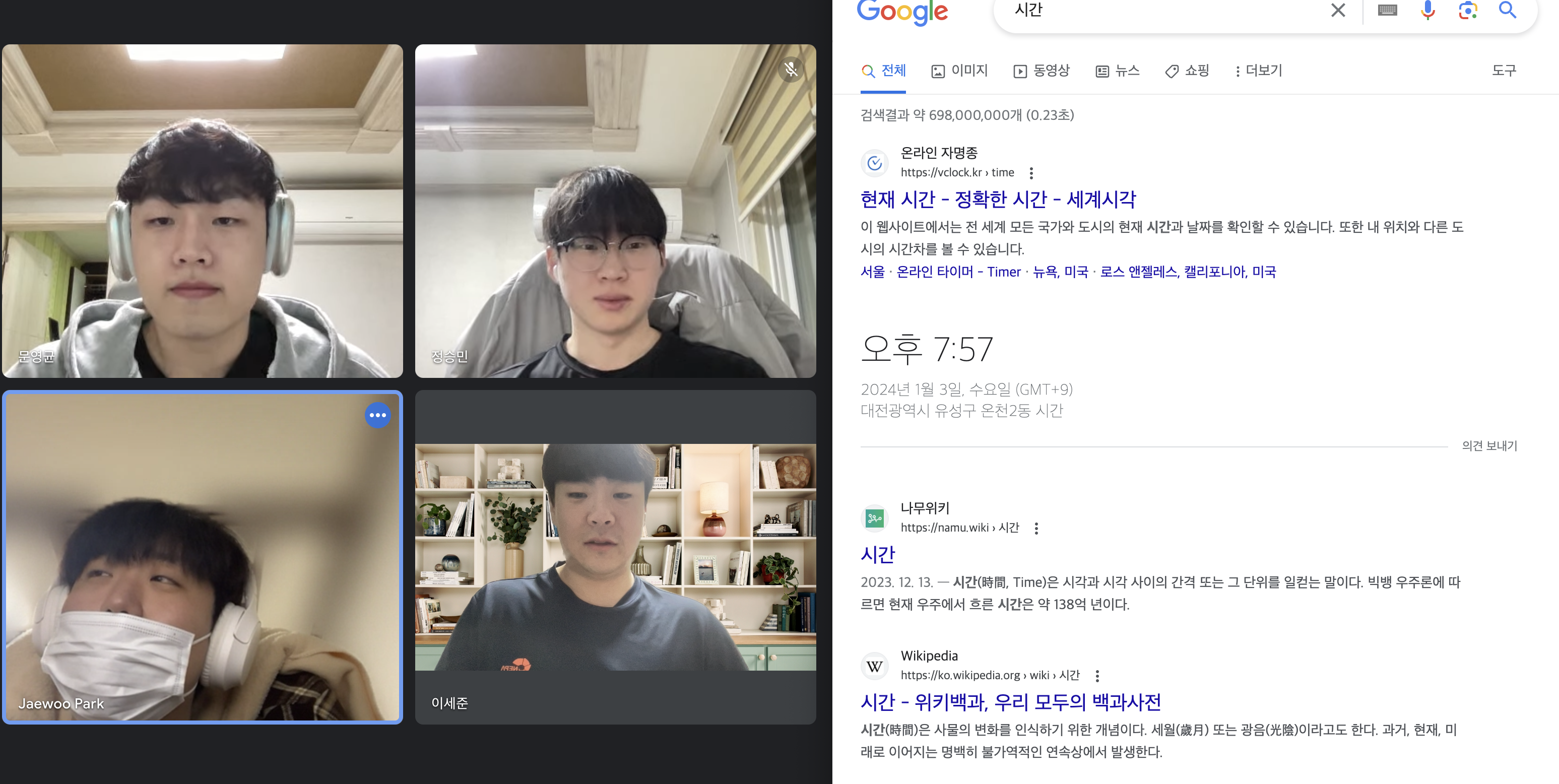This screenshot has width=1559, height=784.
Task: Open the 뉴욕, 미국 sitelink
Action: click(x=1060, y=272)
